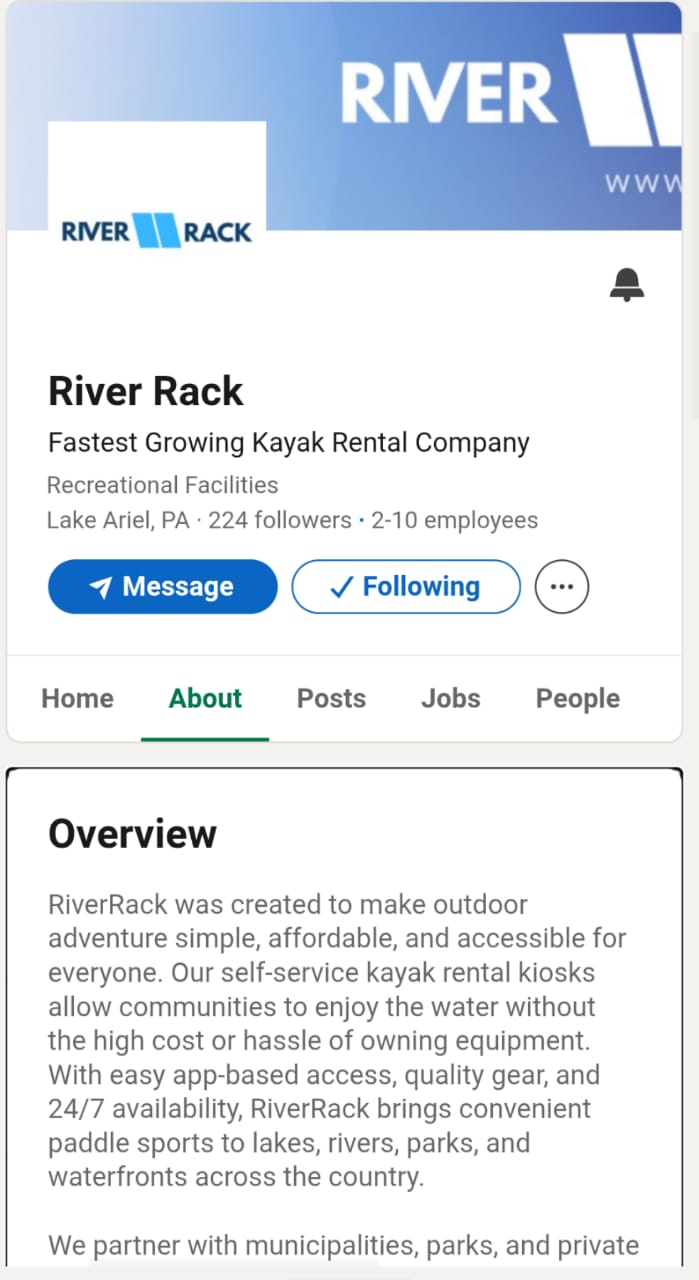Viewport: 699px width, 1280px height.
Task: Open the three-dot more options menu
Action: tap(562, 586)
